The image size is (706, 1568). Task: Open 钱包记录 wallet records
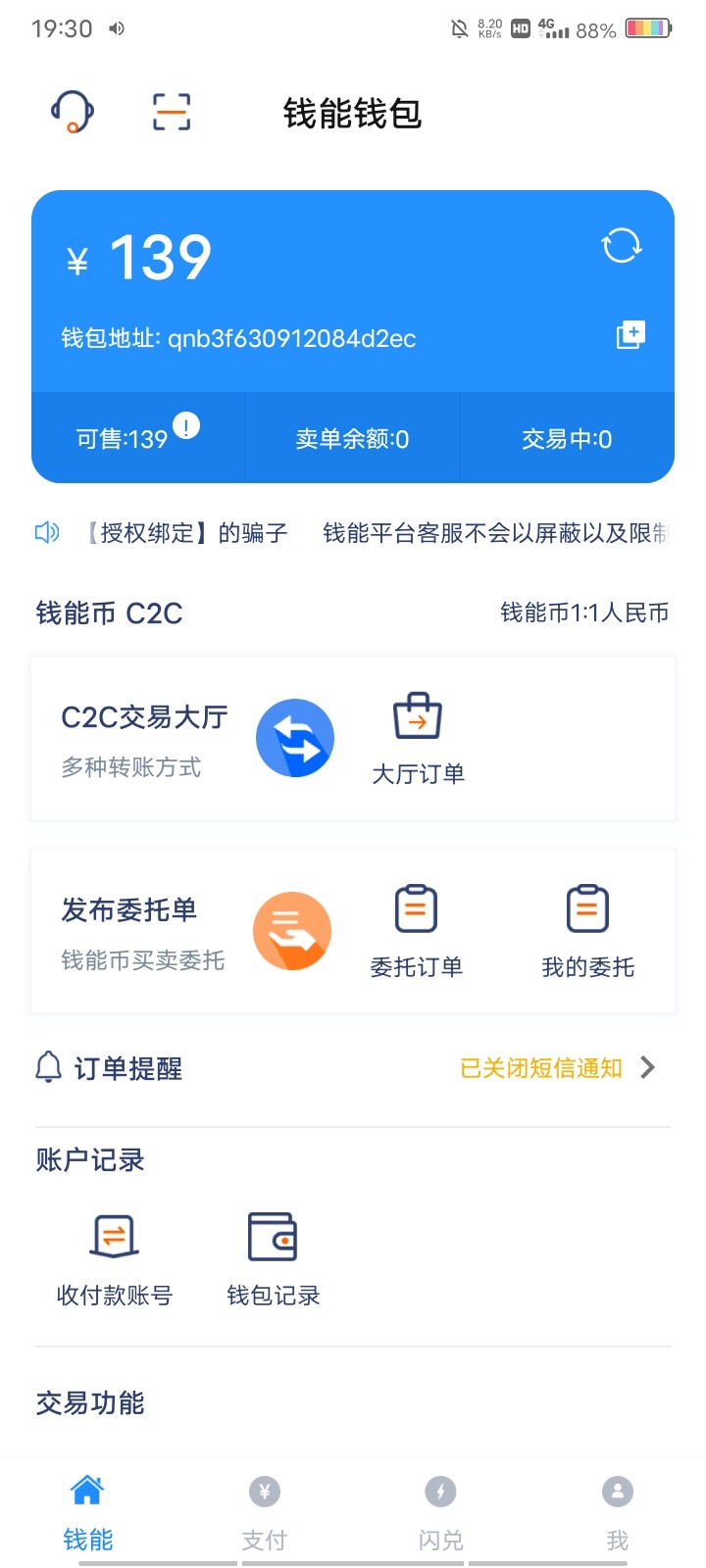tap(273, 1258)
